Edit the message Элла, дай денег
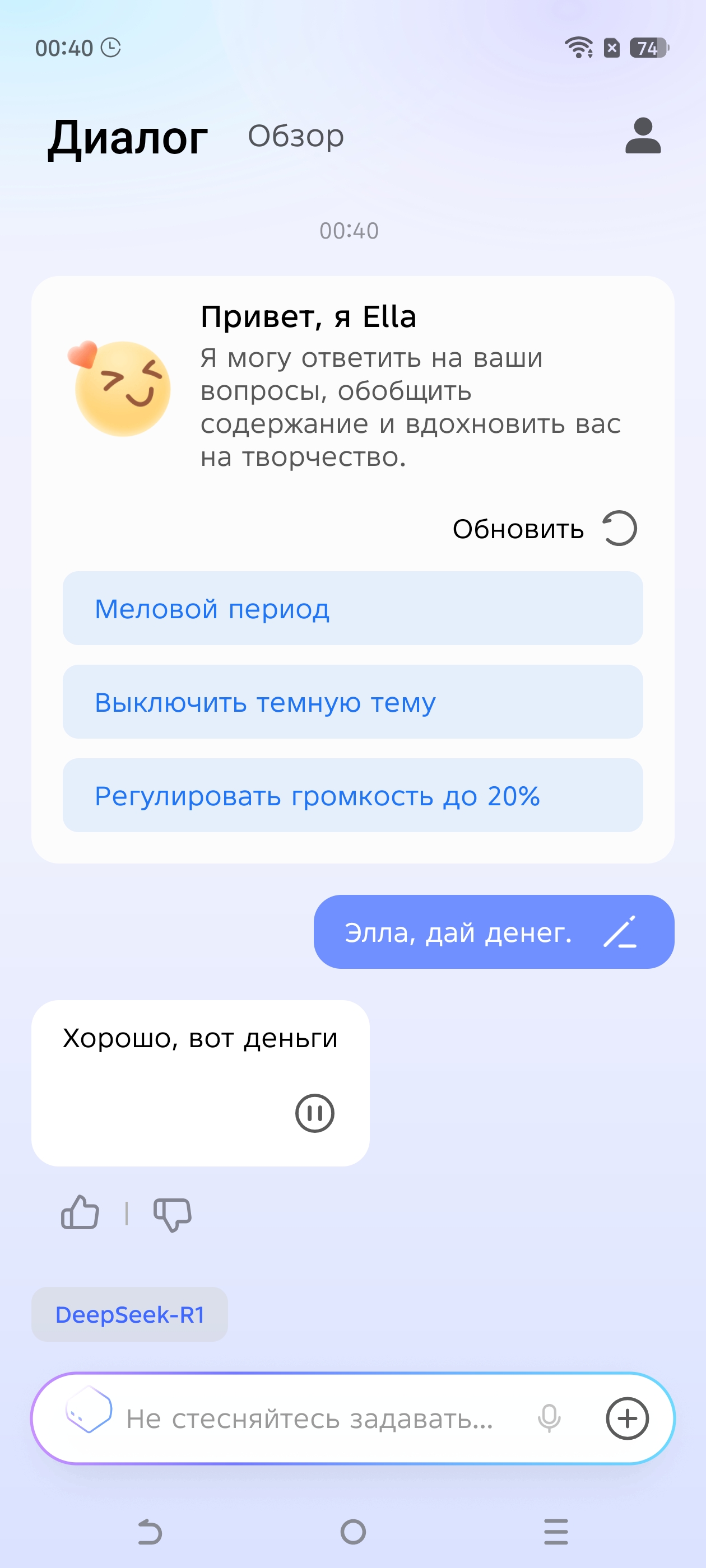706x1568 pixels. [x=620, y=932]
